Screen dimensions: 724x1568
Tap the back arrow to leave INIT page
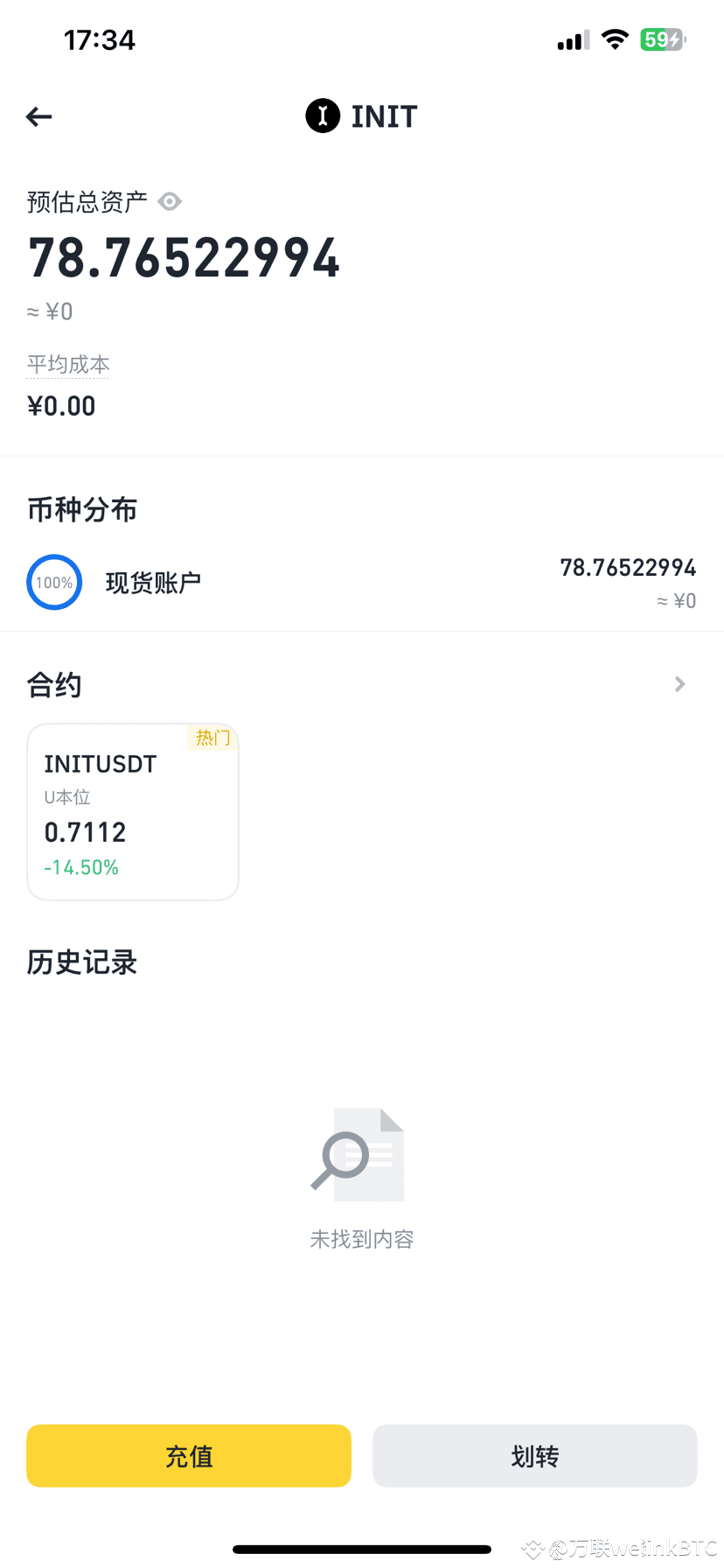pyautogui.click(x=38, y=116)
